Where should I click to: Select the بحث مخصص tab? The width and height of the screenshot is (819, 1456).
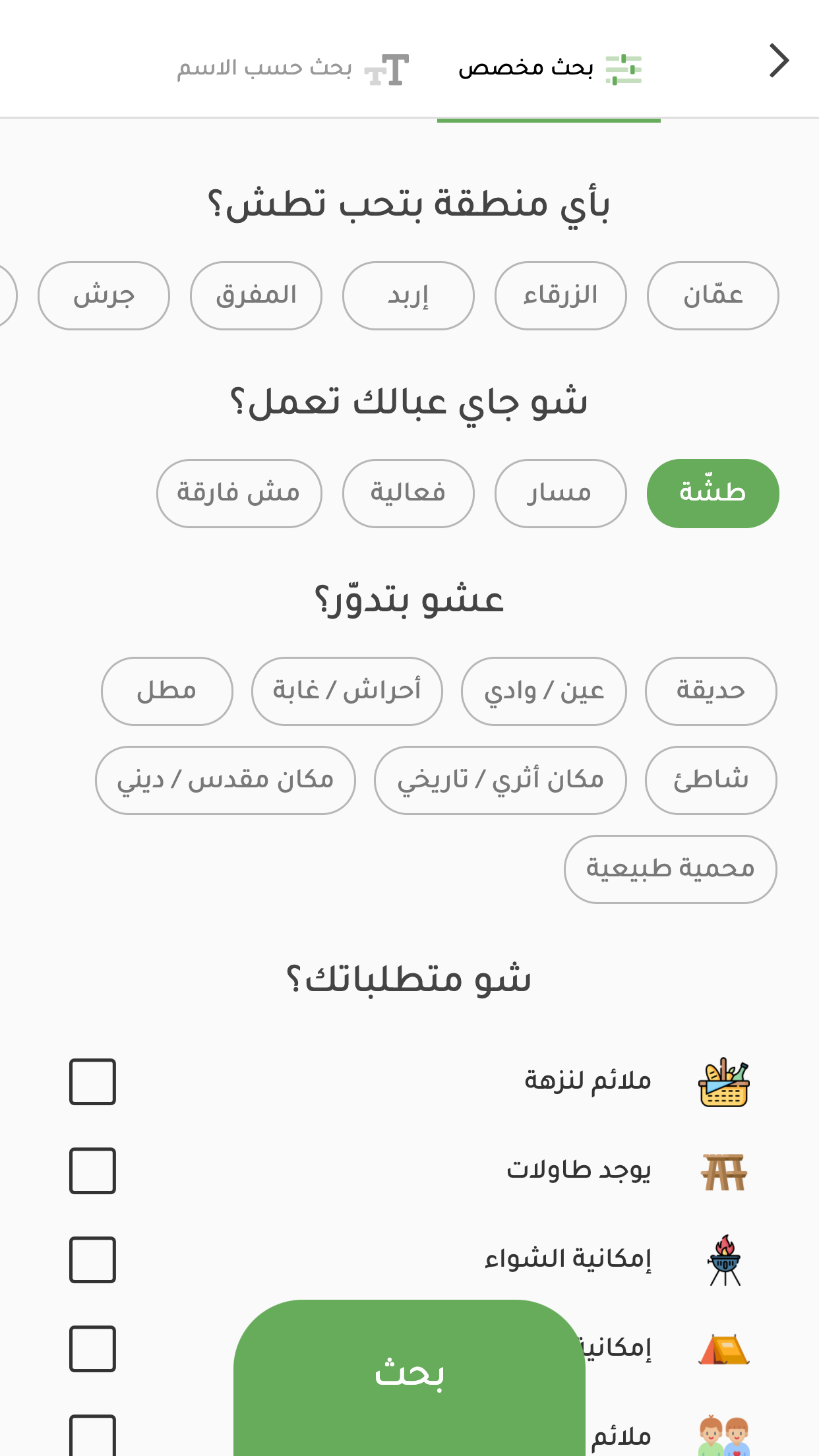coord(549,69)
